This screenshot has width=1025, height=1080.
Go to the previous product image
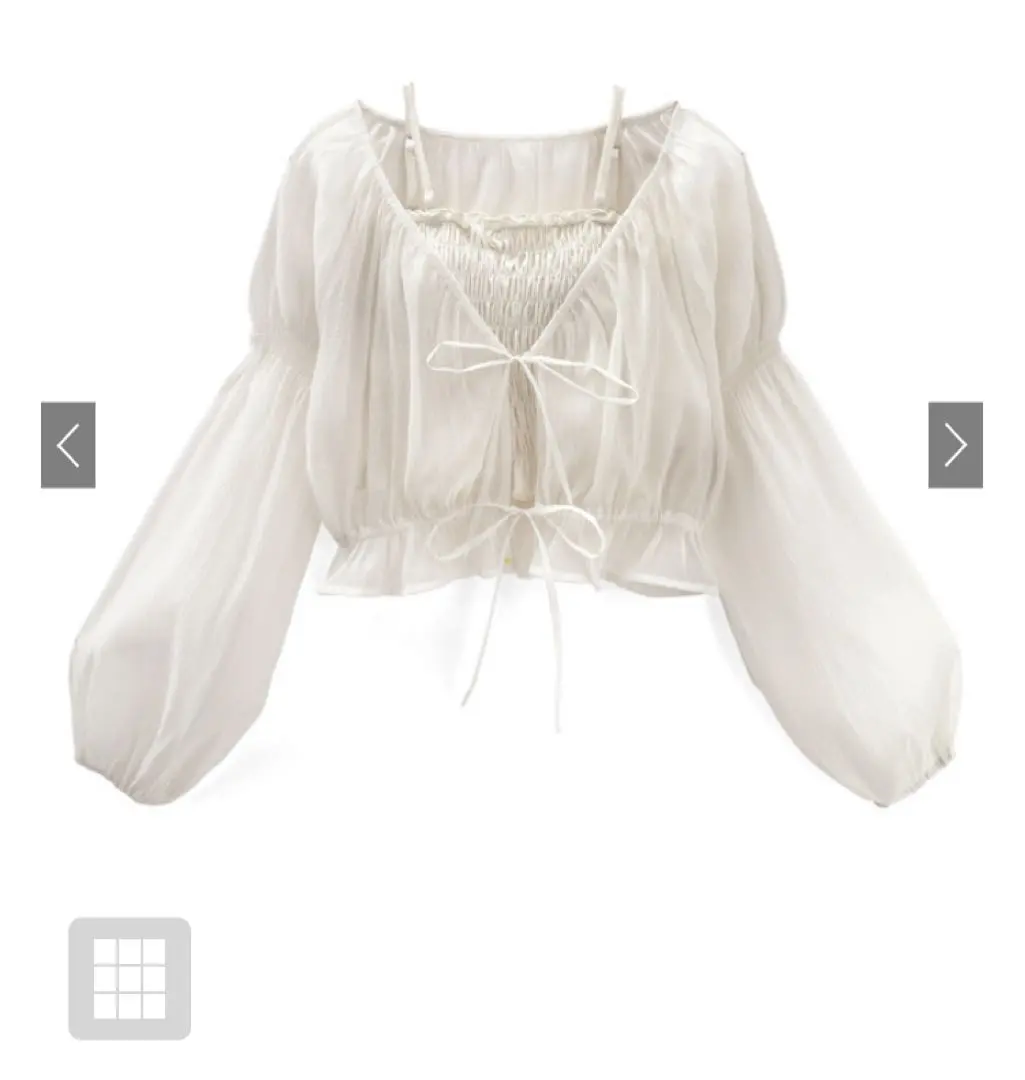click(68, 445)
